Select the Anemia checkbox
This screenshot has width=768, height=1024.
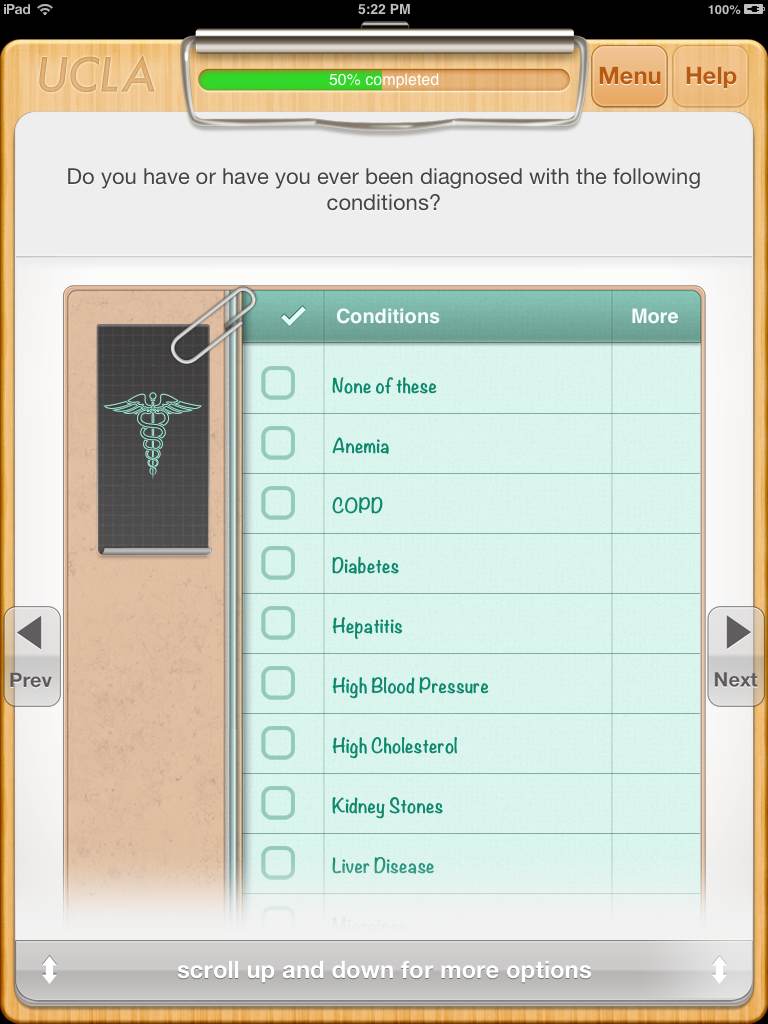[x=278, y=443]
